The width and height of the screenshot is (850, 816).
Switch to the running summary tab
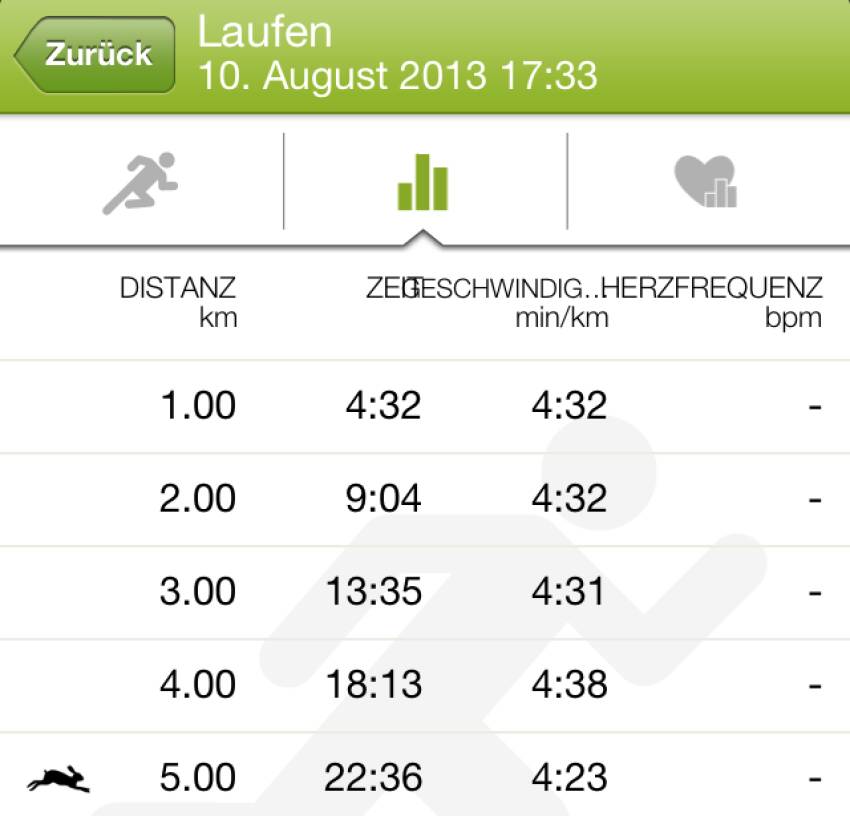click(x=141, y=183)
